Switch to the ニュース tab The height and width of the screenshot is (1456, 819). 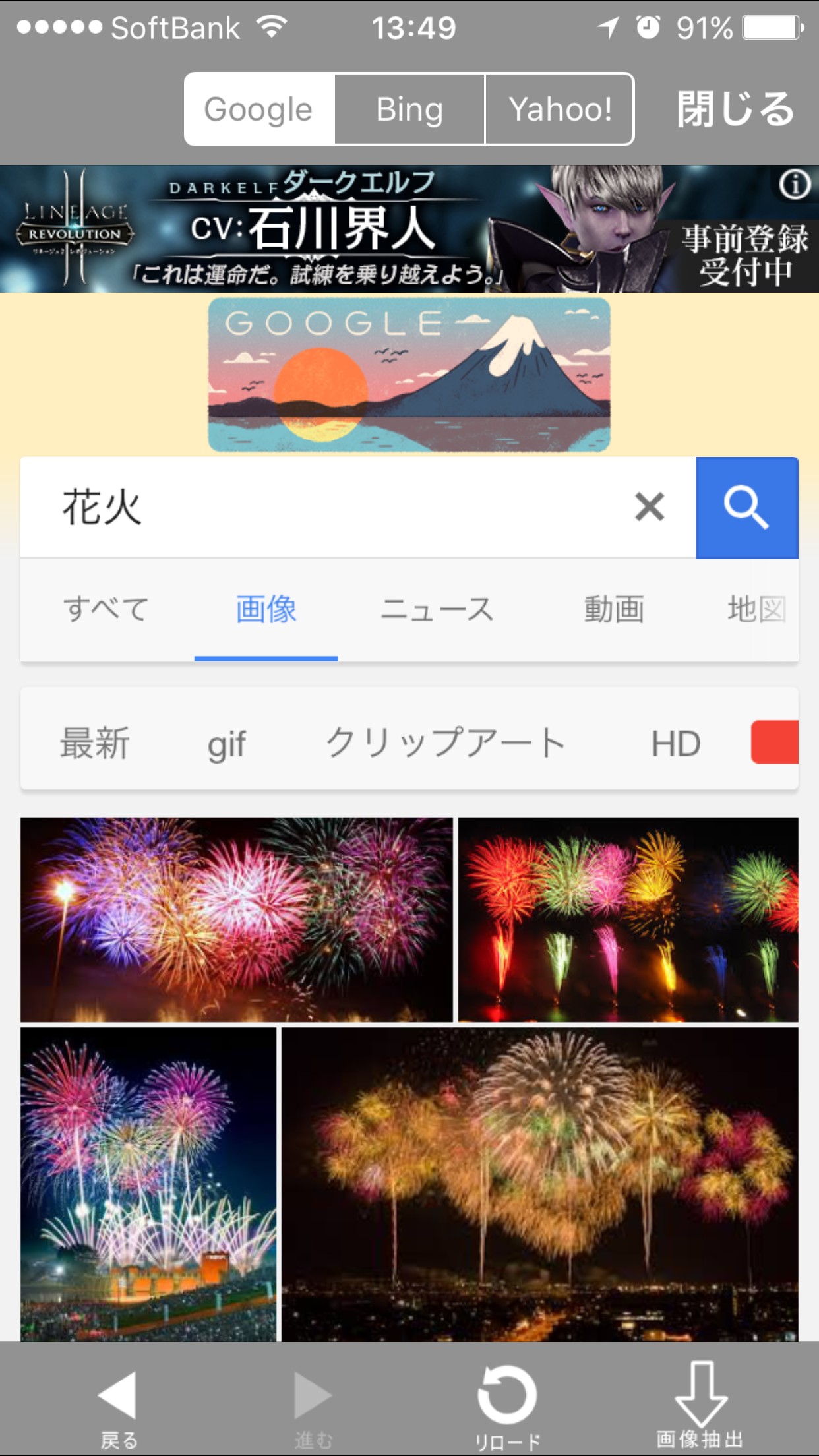(437, 609)
